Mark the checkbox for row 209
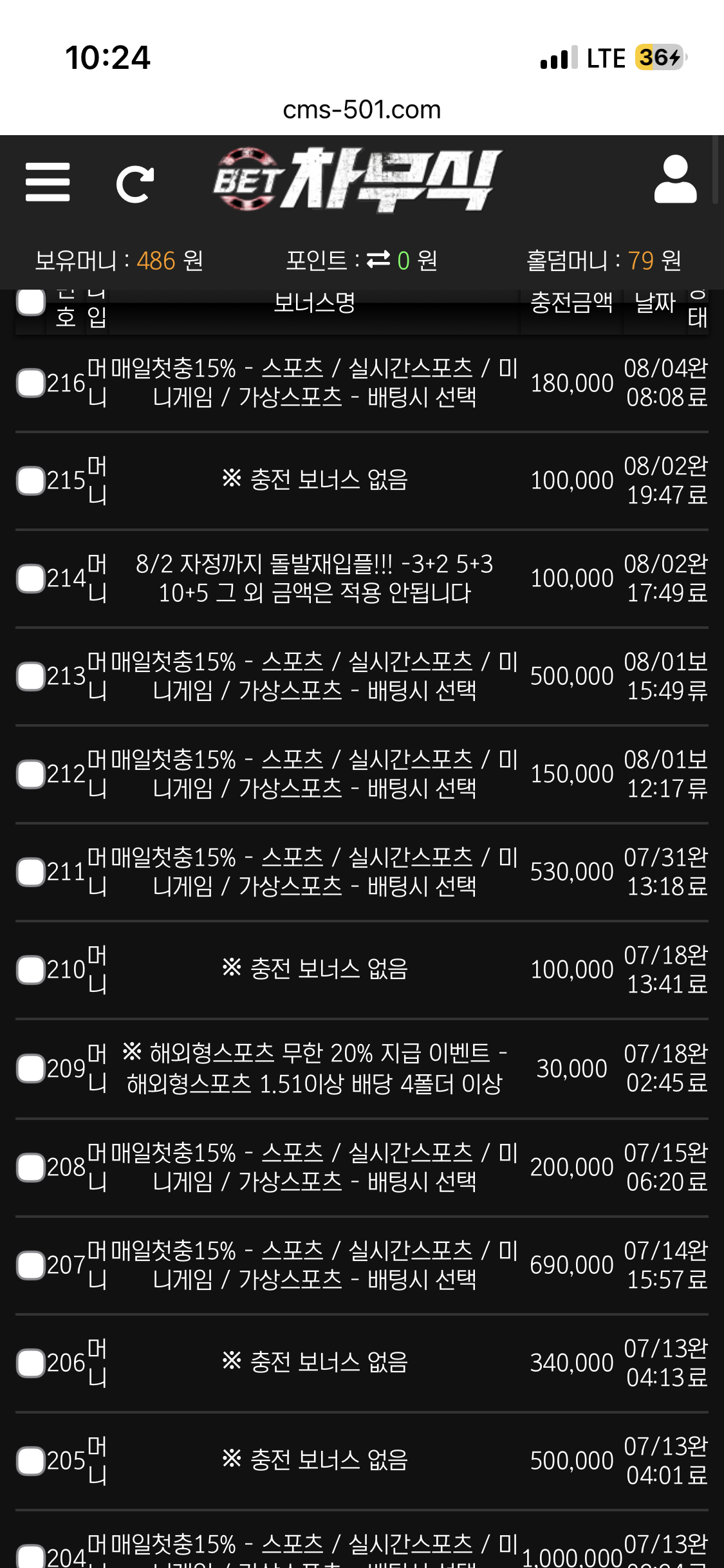 (x=30, y=1069)
